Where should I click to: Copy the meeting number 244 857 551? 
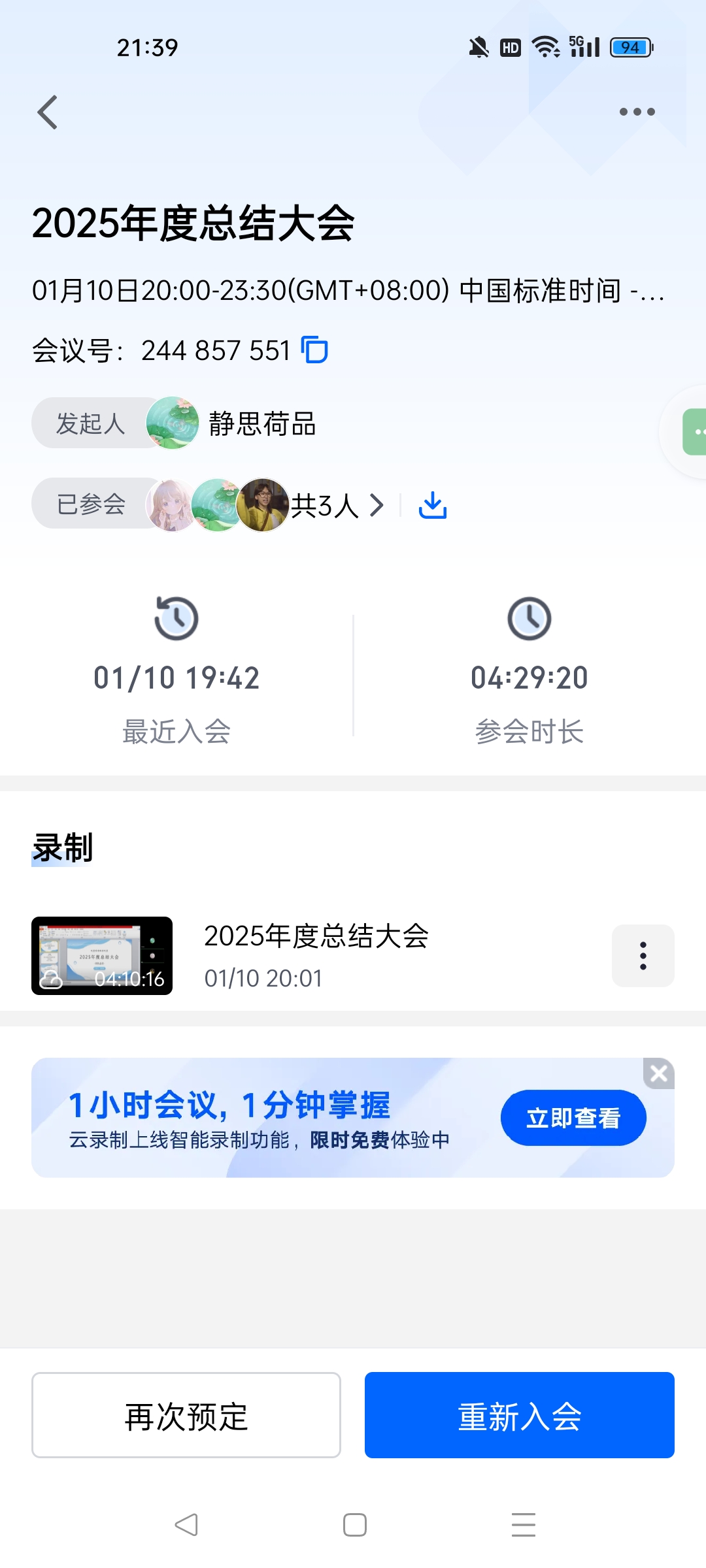pyautogui.click(x=314, y=350)
